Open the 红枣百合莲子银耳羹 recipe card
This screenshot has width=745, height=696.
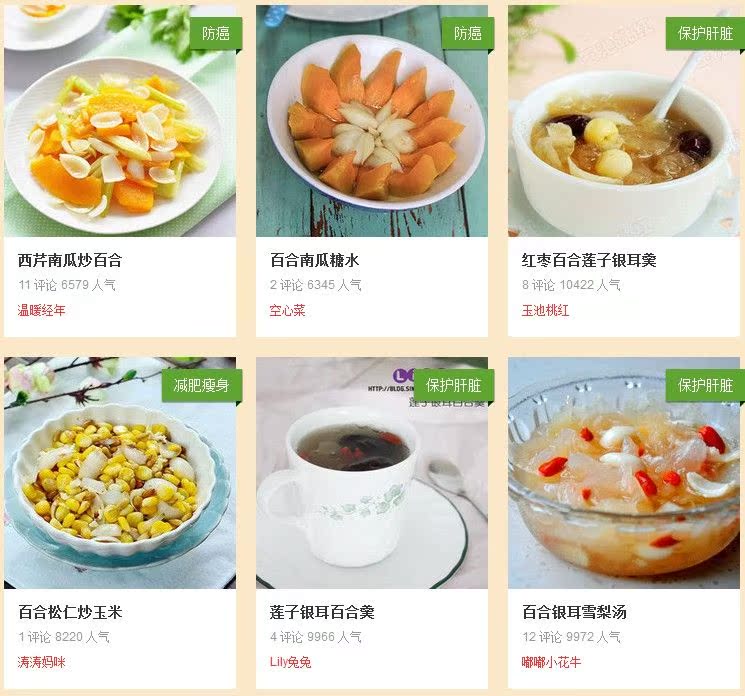pos(589,260)
